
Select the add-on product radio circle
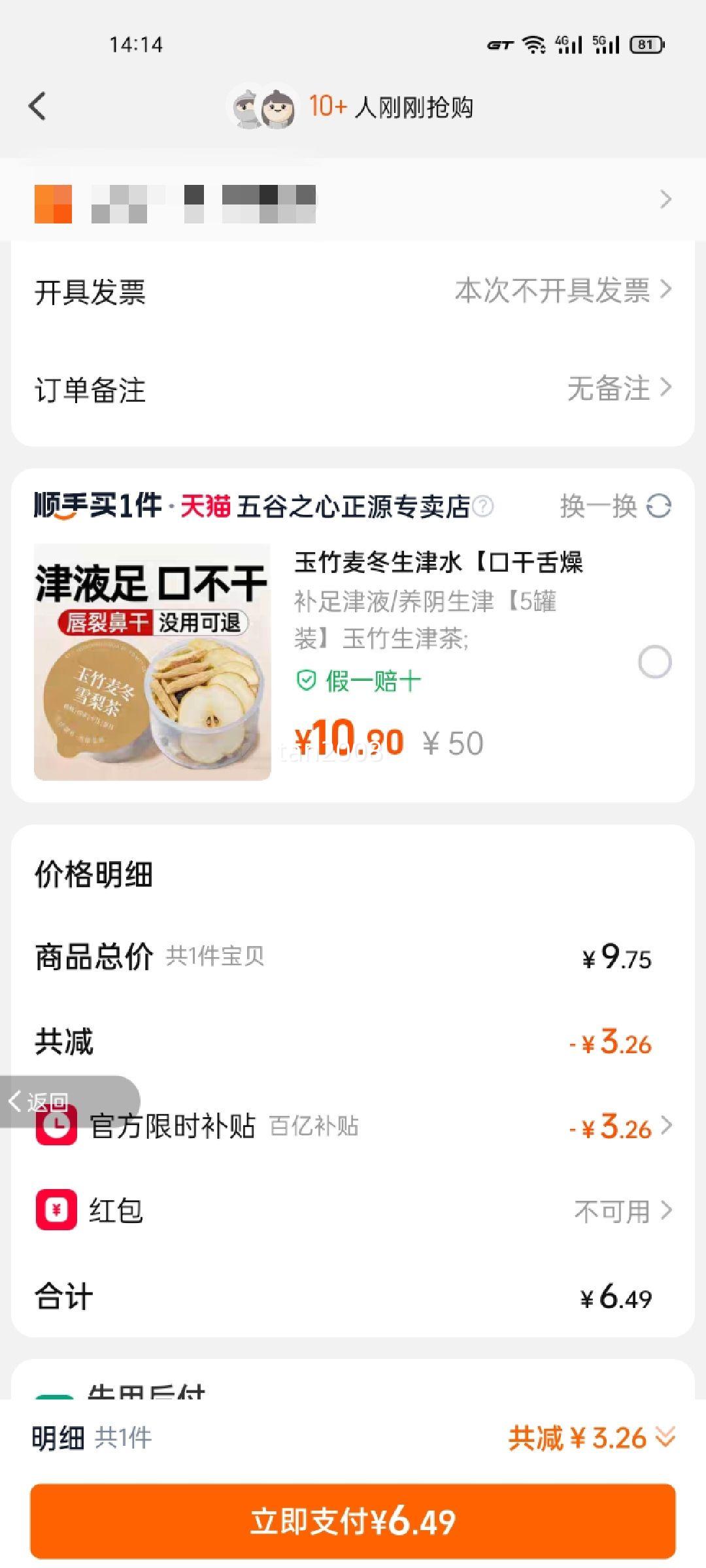click(655, 662)
